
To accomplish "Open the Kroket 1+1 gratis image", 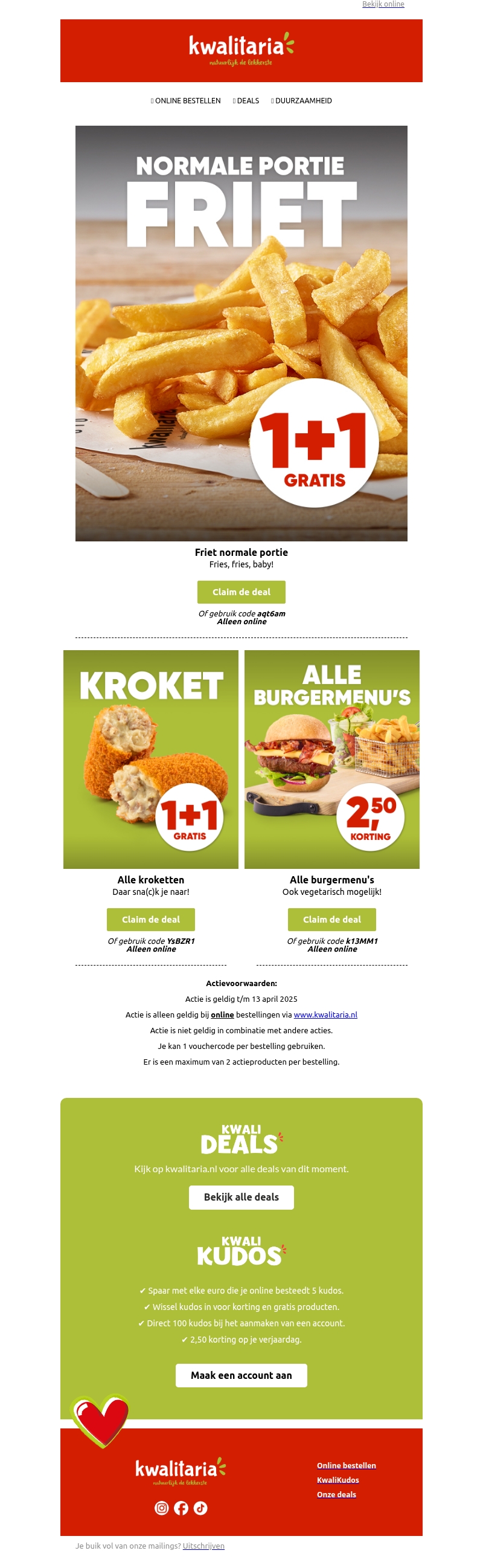I will tap(151, 759).
